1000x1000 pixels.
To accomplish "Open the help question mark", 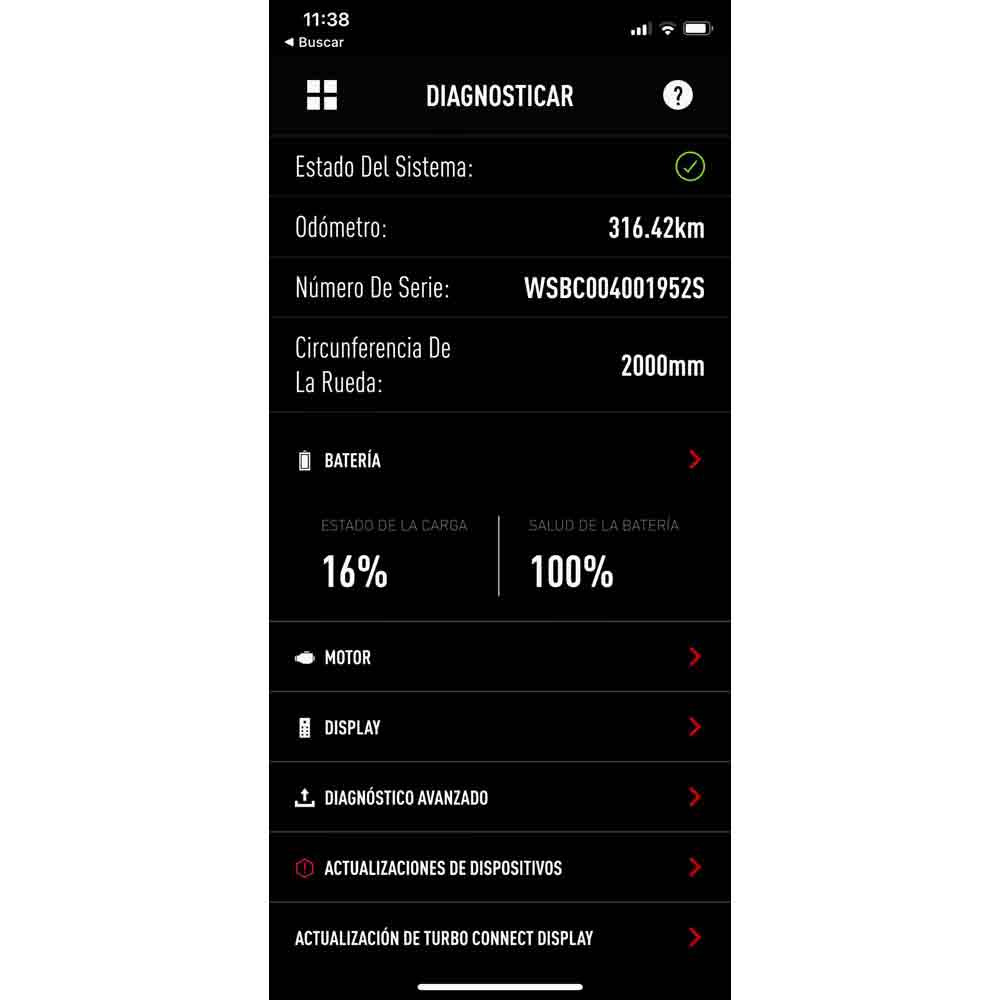I will 677,95.
